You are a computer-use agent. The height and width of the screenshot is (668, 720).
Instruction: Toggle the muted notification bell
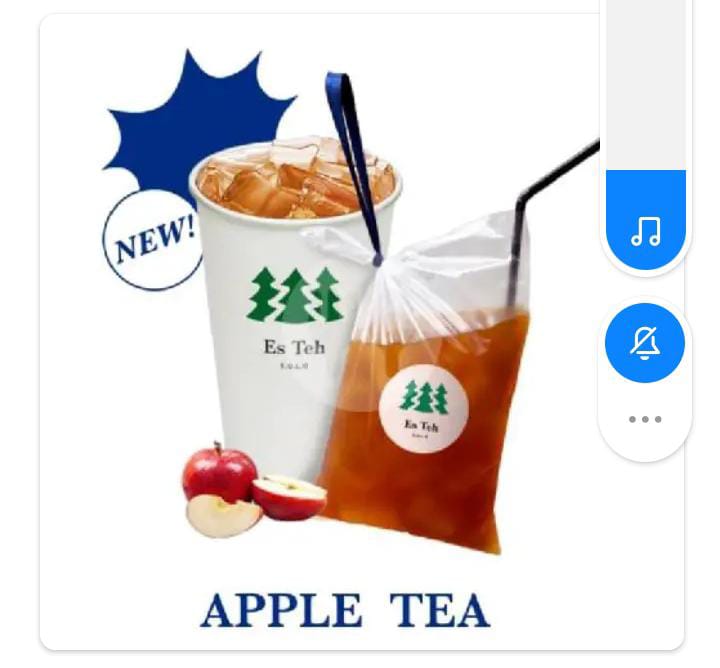(645, 344)
